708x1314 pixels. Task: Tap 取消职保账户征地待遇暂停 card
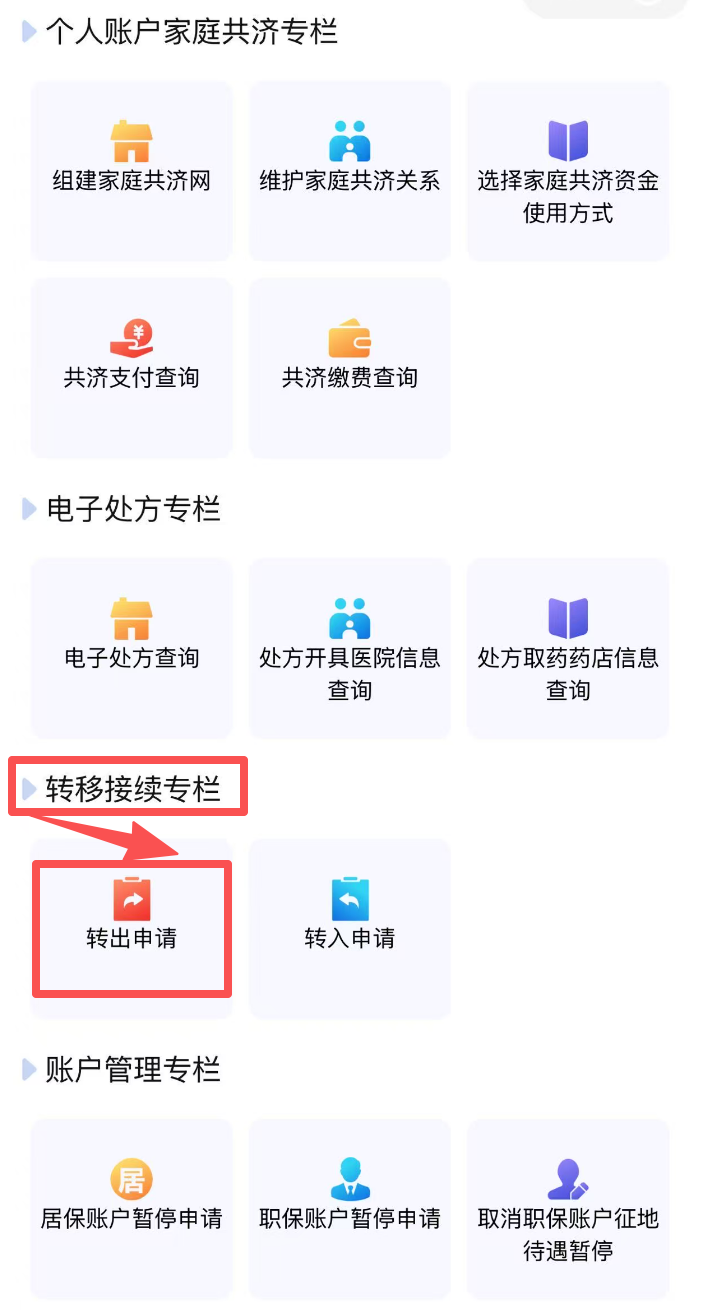click(x=568, y=1209)
